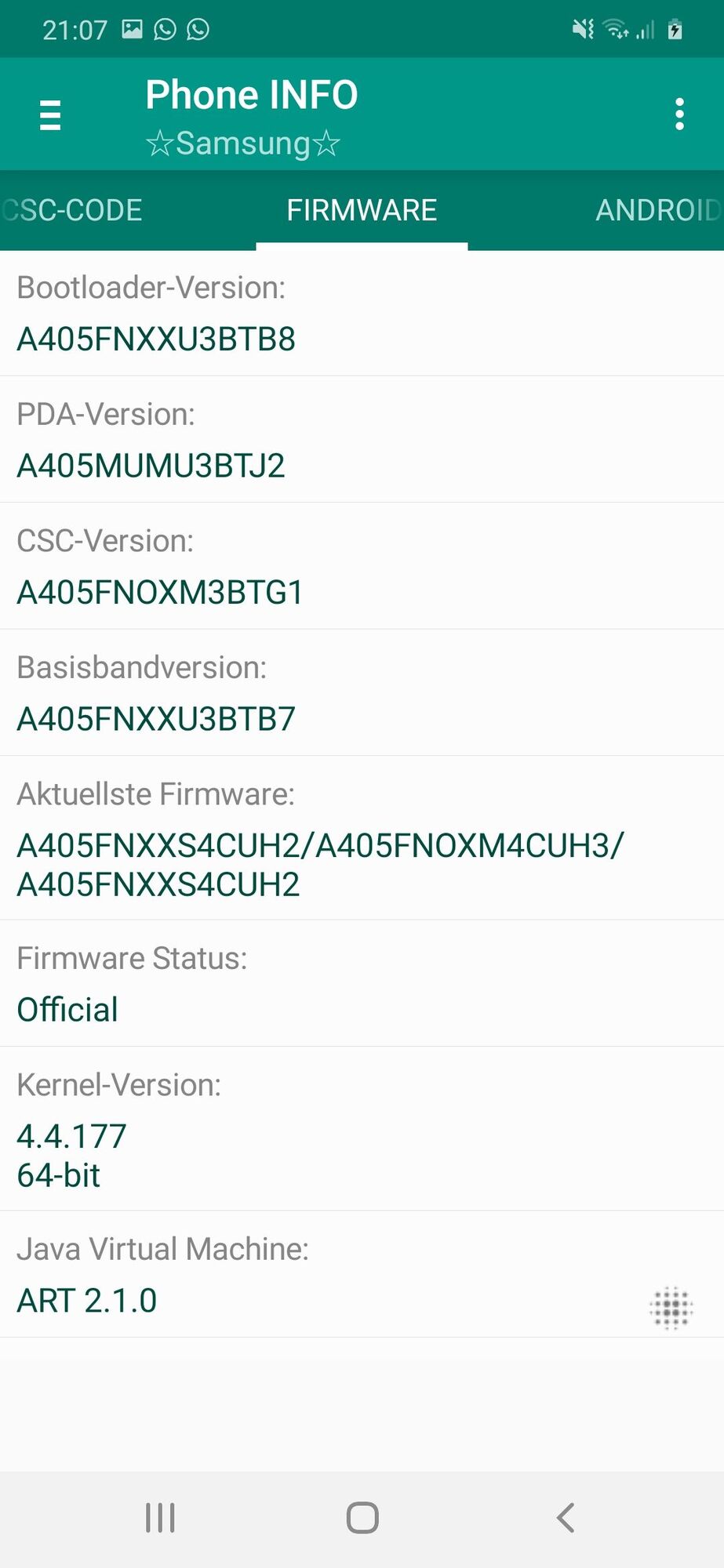Switch to the CSC-CODE tab

point(72,210)
